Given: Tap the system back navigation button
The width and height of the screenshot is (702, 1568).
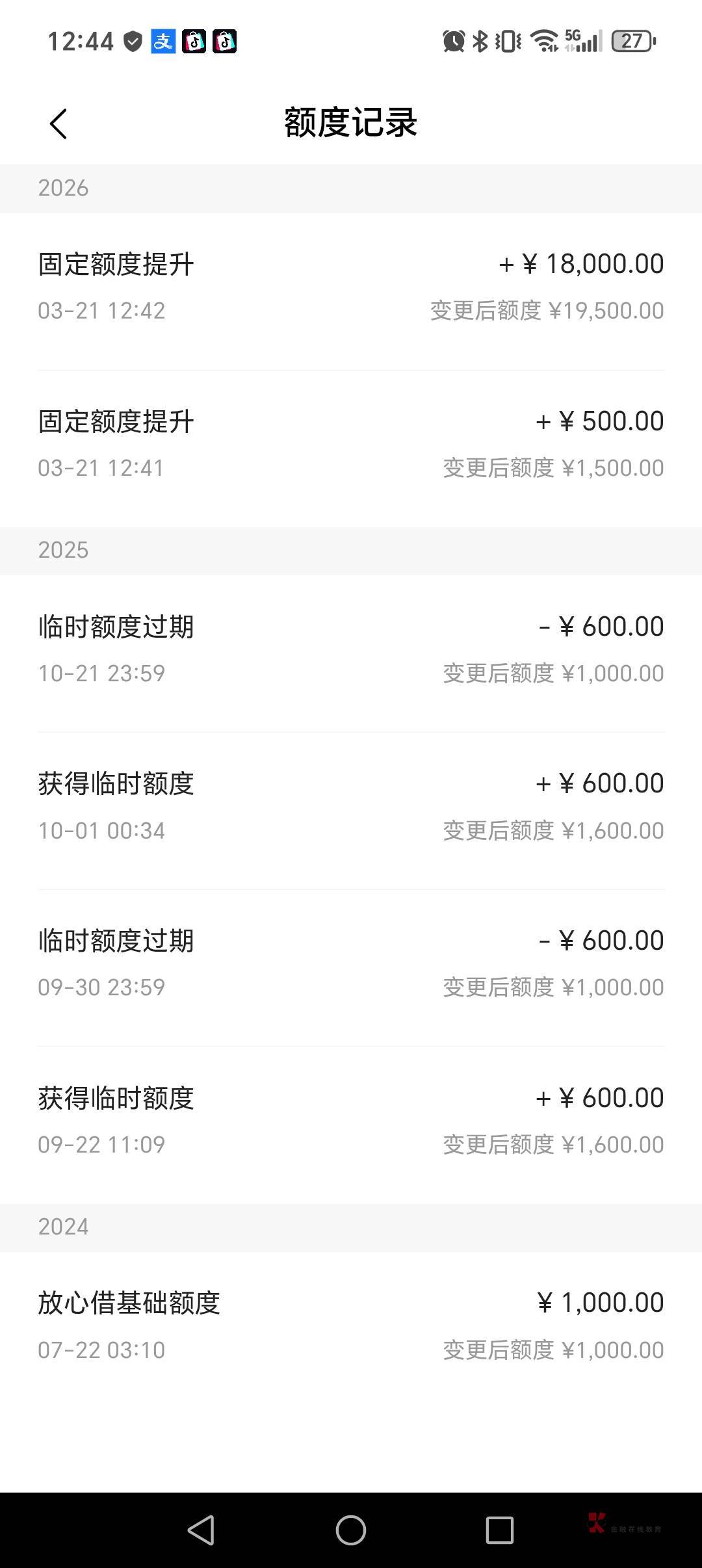Looking at the screenshot, I should point(201,1530).
